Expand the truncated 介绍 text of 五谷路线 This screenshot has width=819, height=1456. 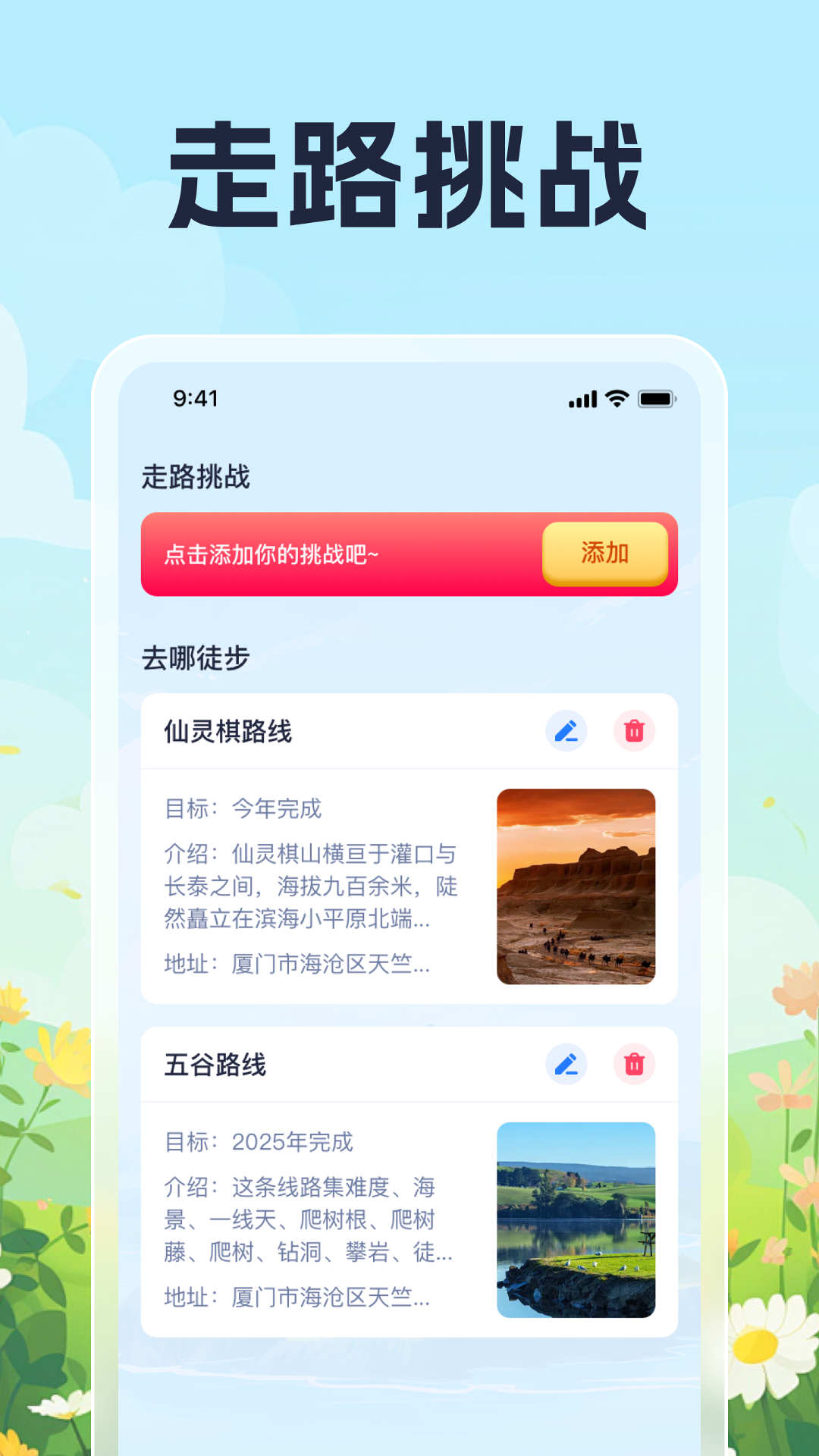303,1221
